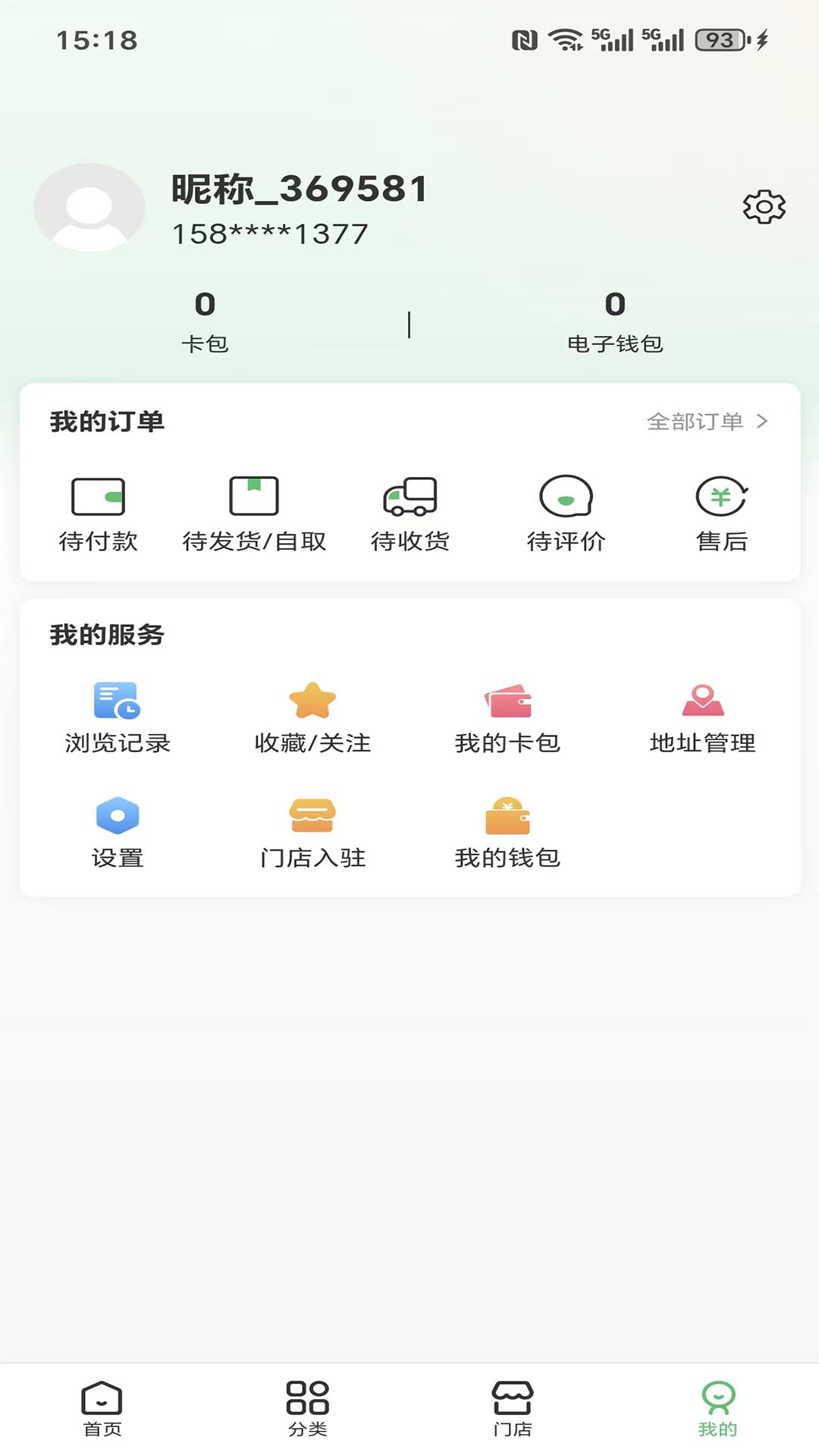Check the 电子钱包 e-wallet balance
The width and height of the screenshot is (819, 1456).
[614, 321]
